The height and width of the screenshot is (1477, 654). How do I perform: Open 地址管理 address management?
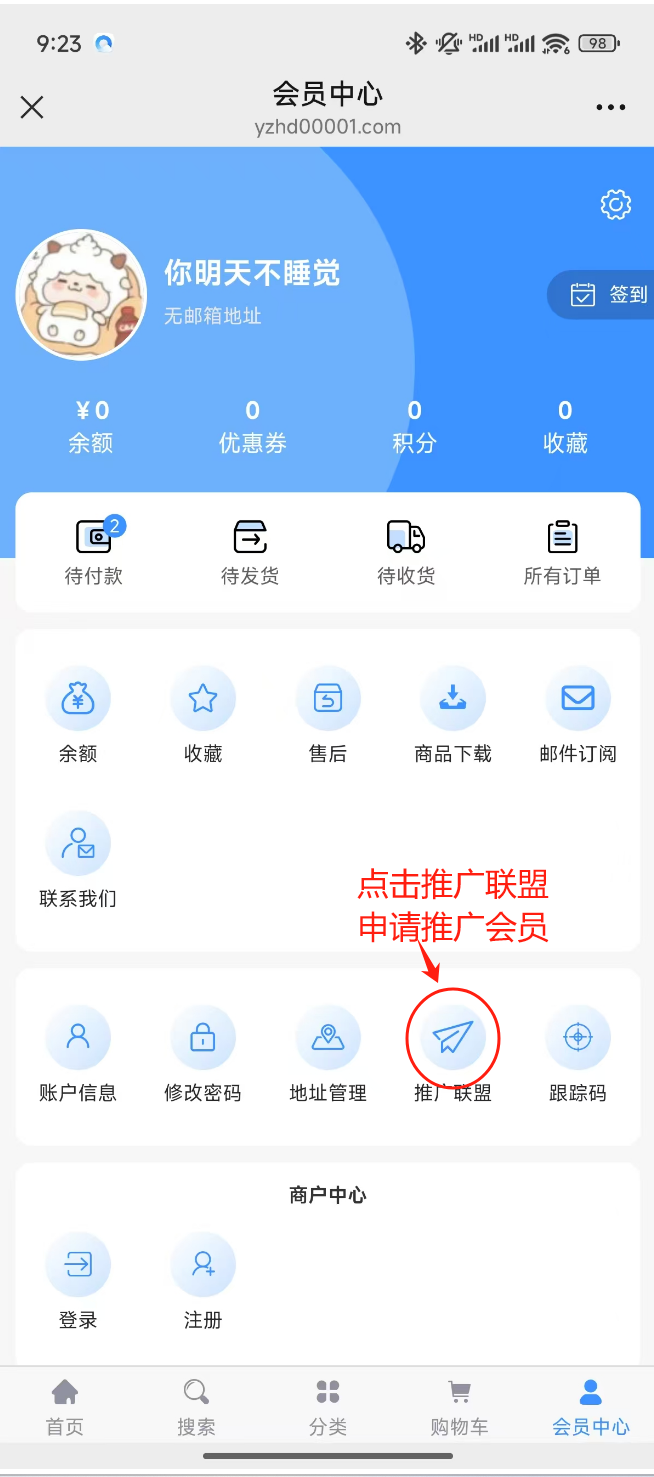[x=328, y=1054]
